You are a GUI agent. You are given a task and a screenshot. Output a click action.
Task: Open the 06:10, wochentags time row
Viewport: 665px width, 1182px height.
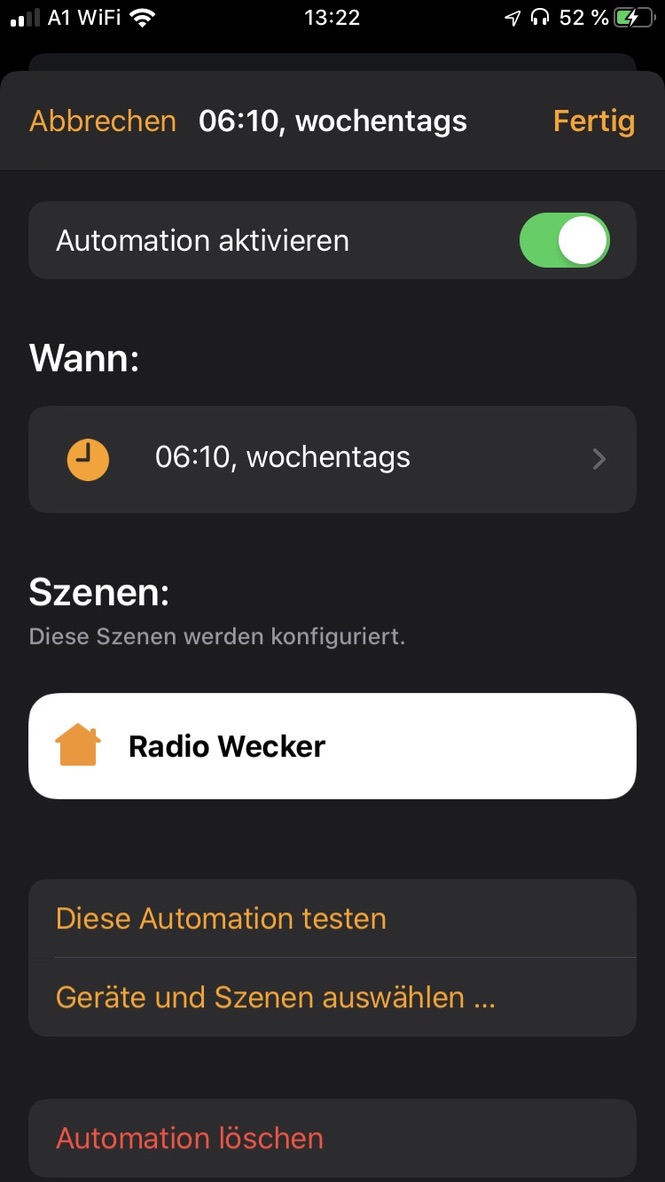(x=332, y=459)
